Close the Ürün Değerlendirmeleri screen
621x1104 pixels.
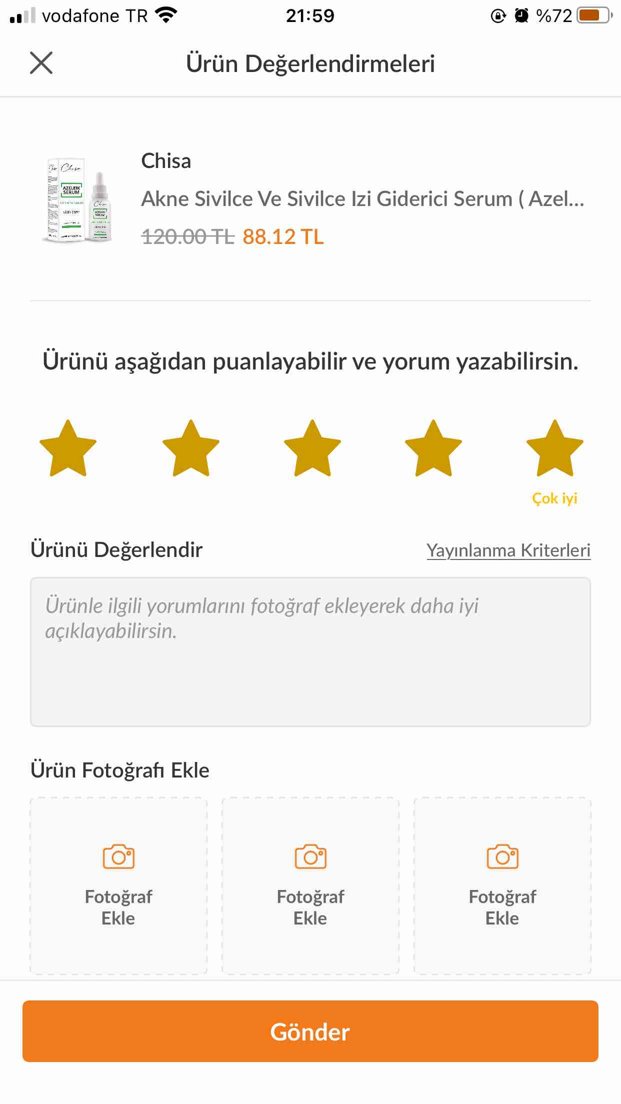[x=42, y=63]
